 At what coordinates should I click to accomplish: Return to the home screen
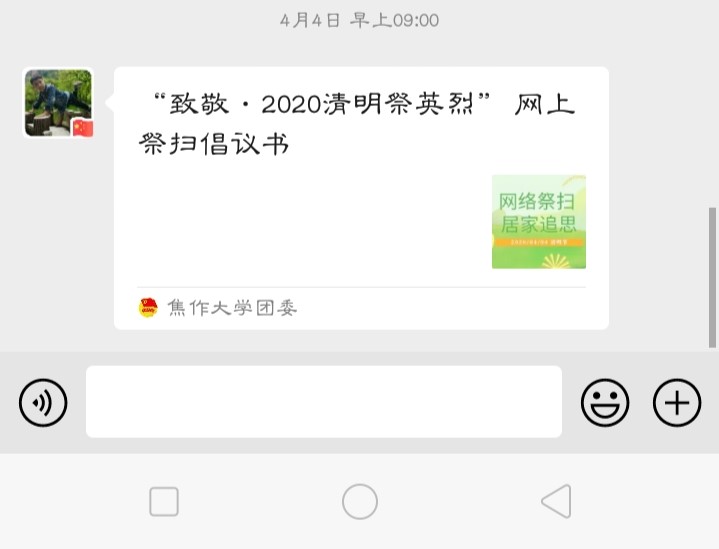point(360,501)
